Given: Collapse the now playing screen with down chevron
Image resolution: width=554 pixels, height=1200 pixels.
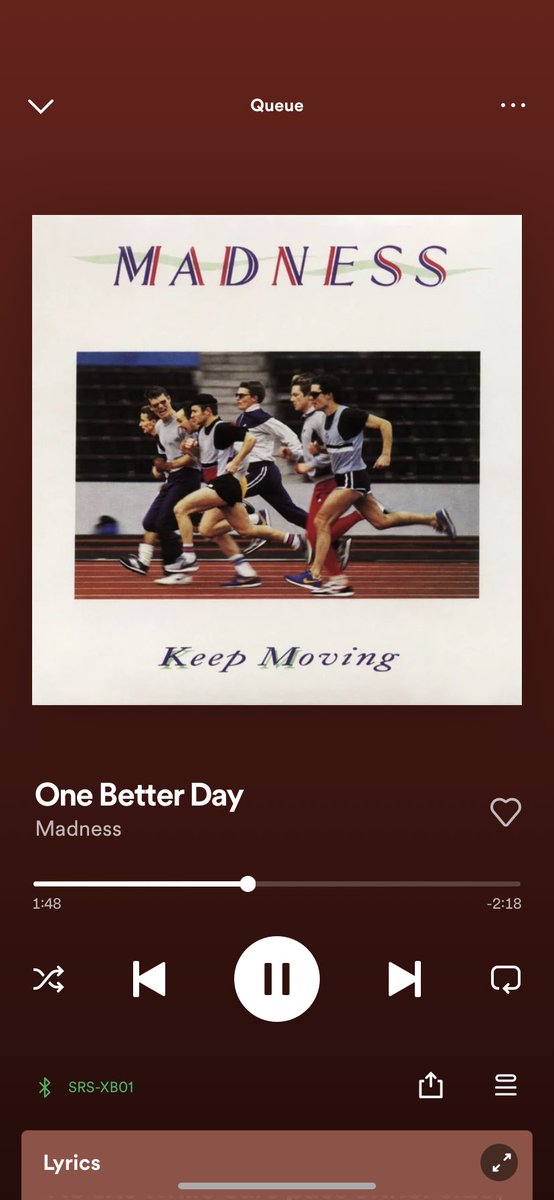Looking at the screenshot, I should pos(41,106).
